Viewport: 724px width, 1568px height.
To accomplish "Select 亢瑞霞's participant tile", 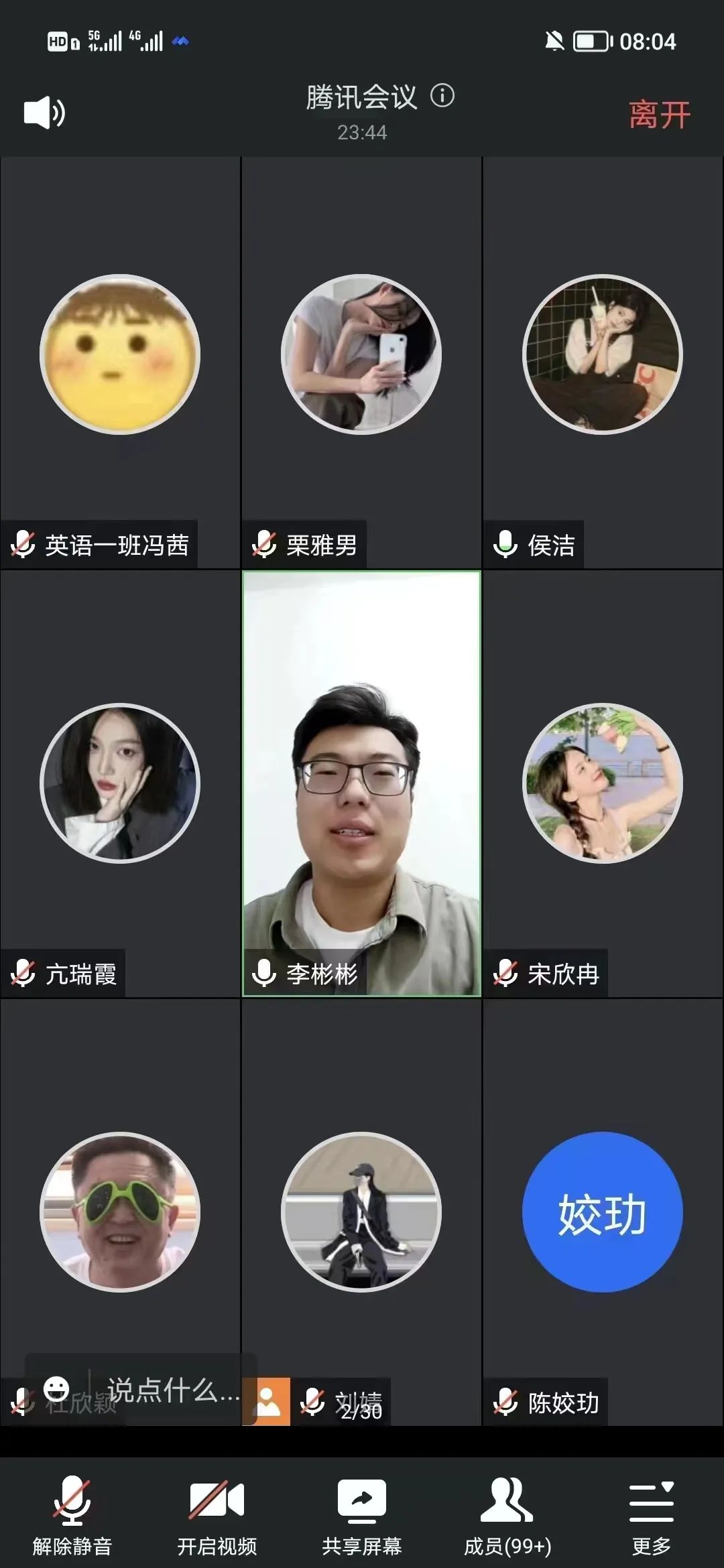I will click(120, 783).
